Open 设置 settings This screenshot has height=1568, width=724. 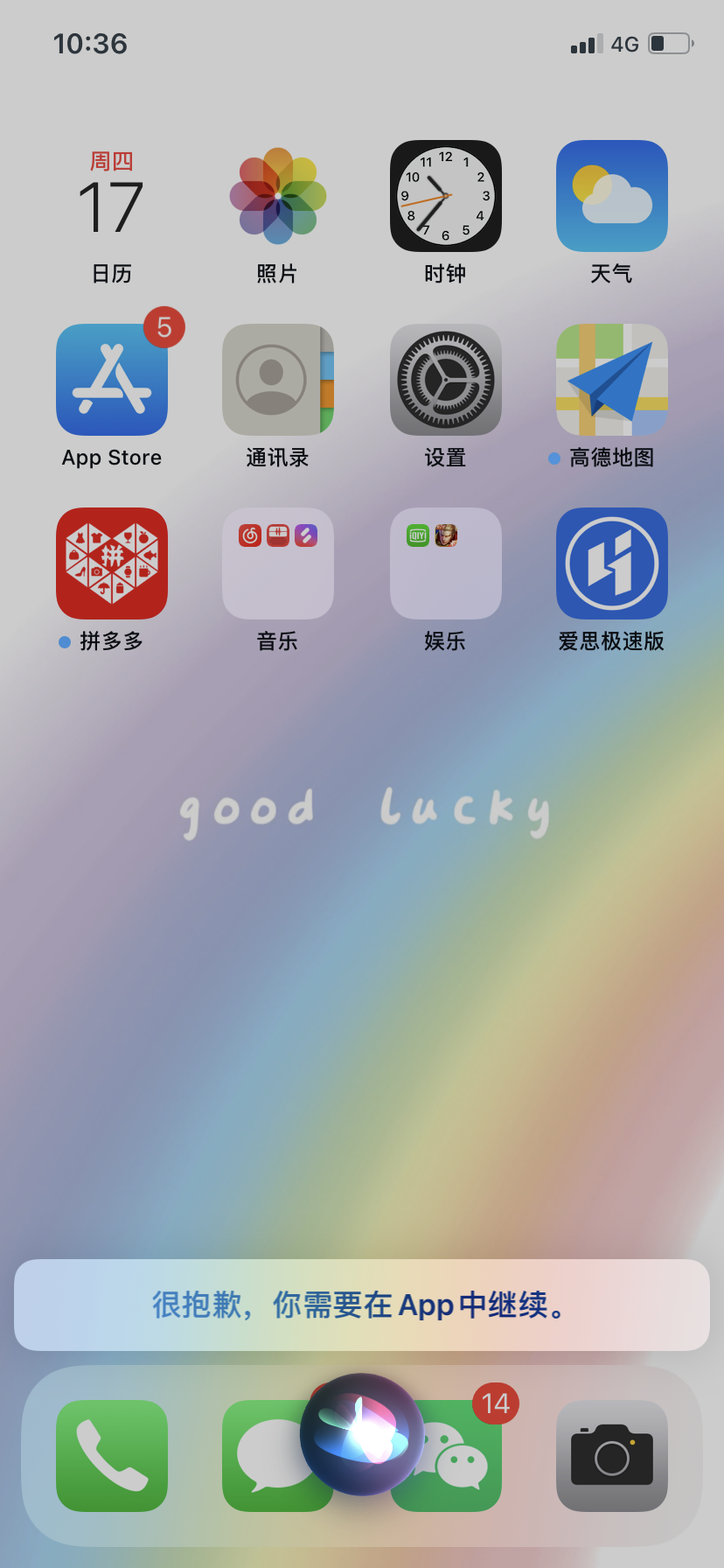point(445,381)
